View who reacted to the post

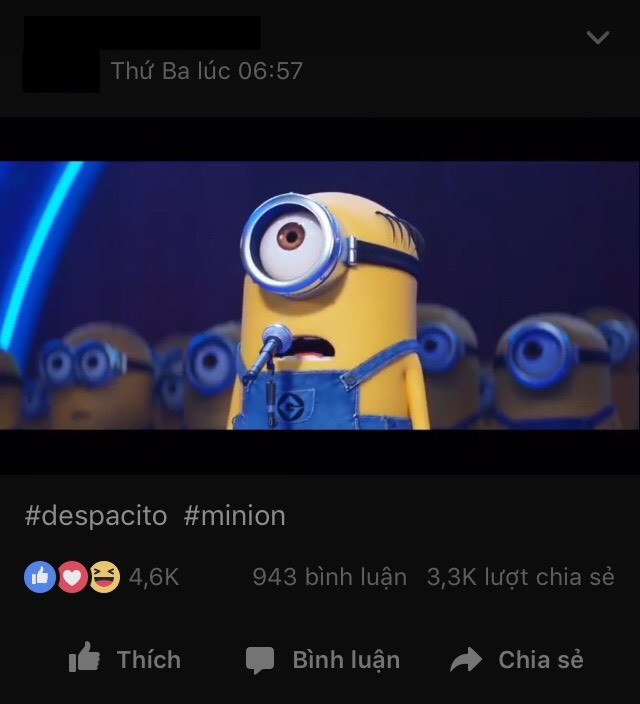102,576
